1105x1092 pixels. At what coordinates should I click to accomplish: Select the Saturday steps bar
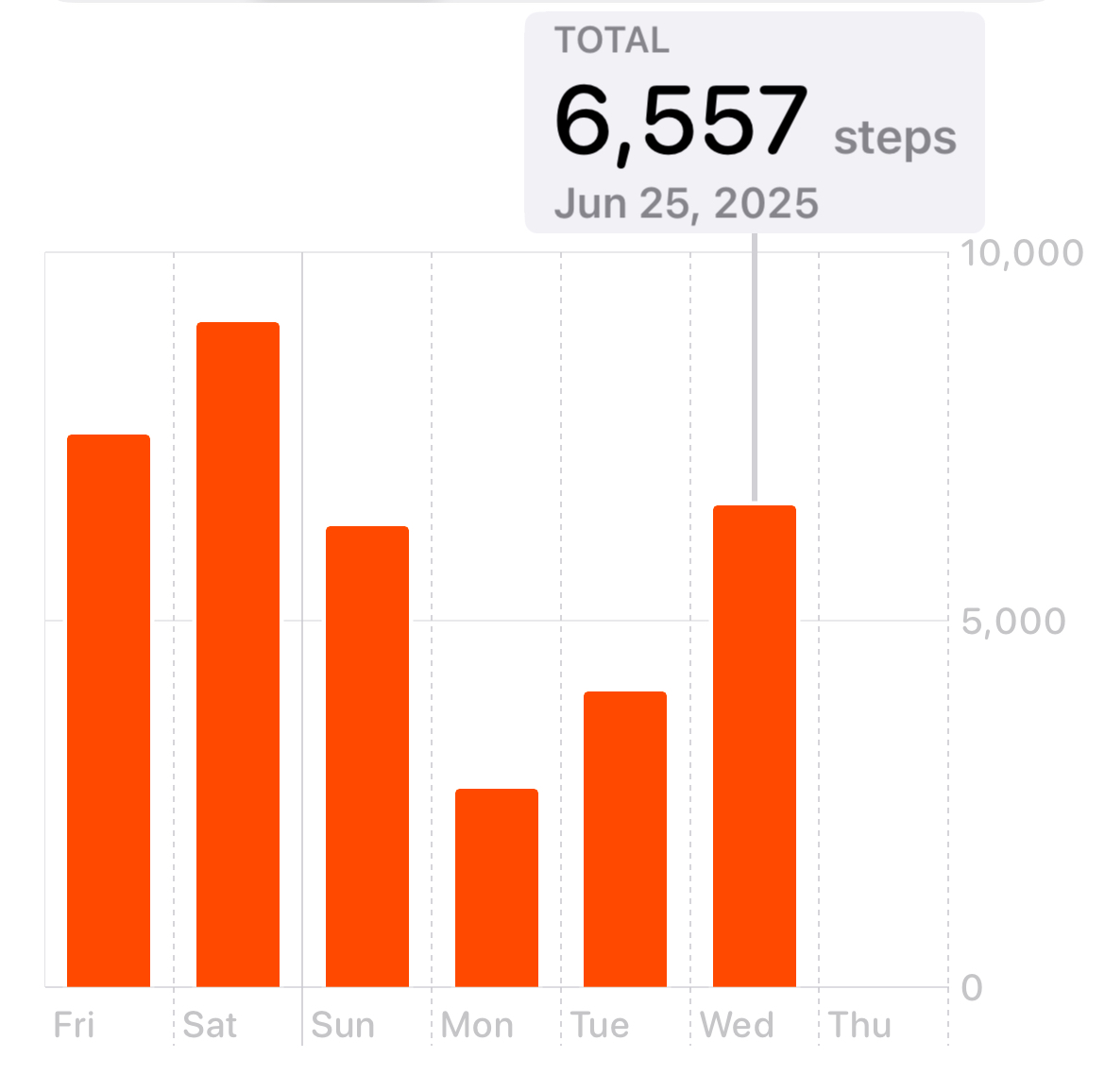coord(238,655)
